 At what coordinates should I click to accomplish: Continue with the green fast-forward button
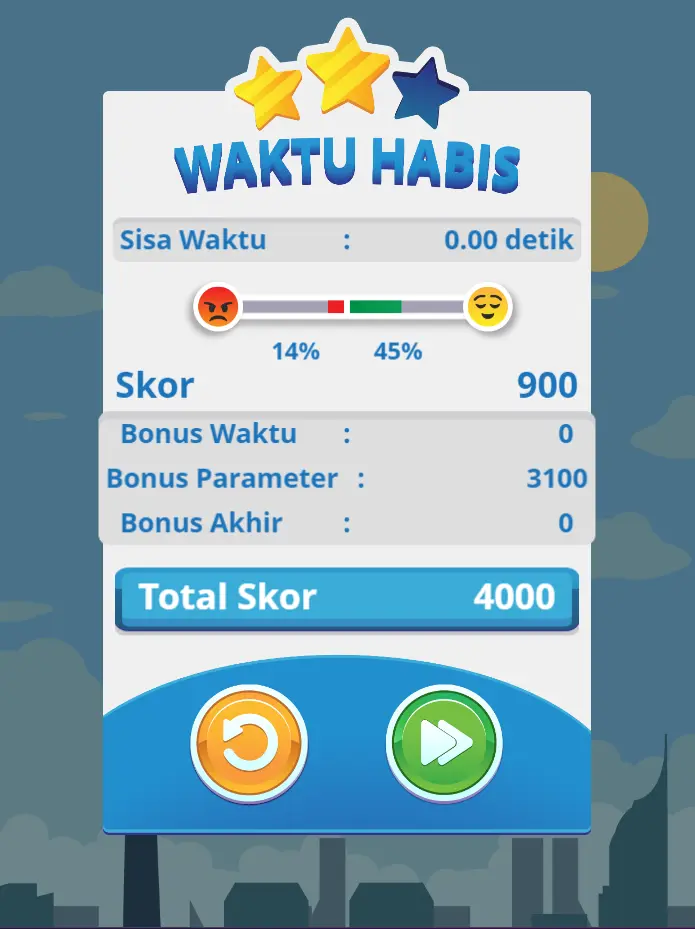click(x=443, y=743)
